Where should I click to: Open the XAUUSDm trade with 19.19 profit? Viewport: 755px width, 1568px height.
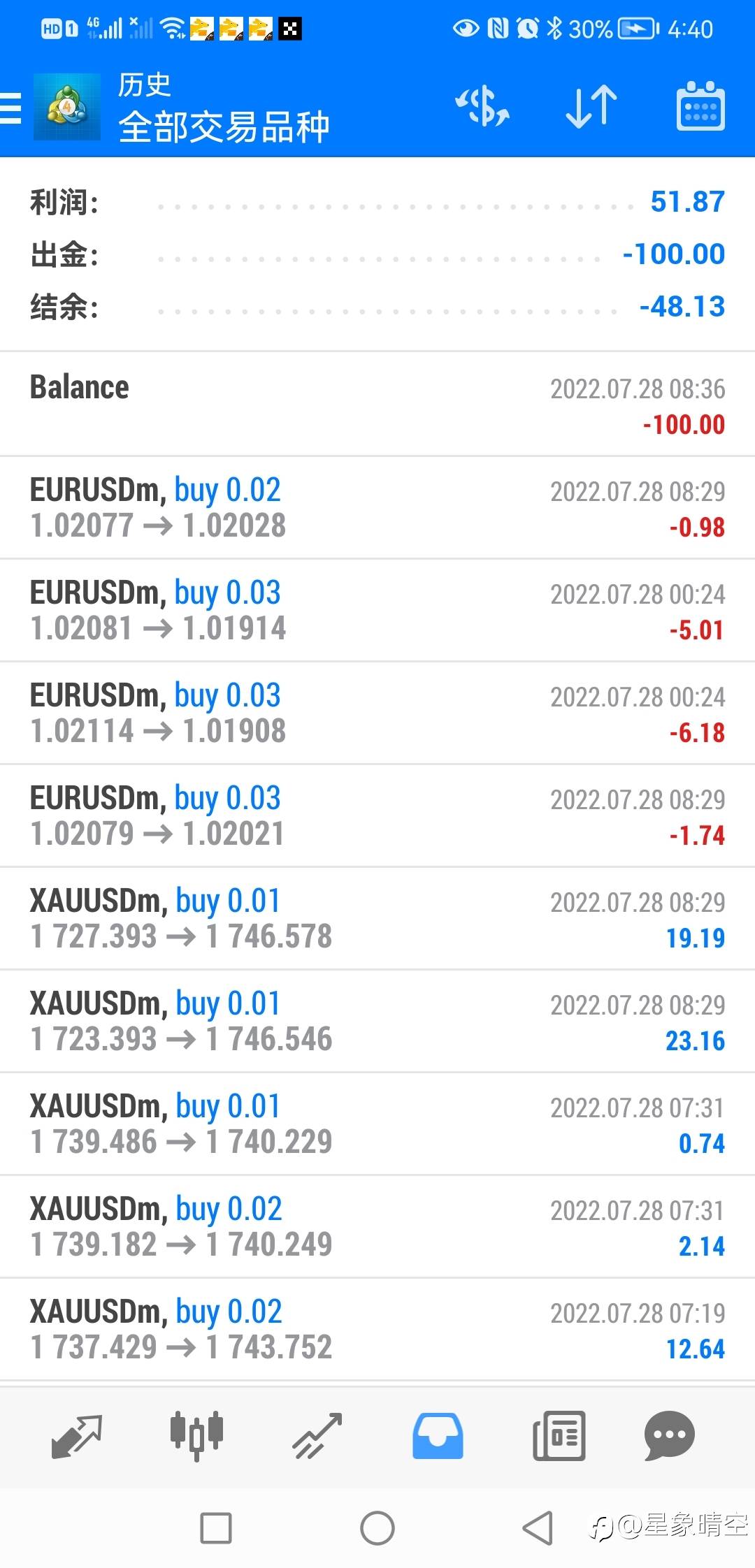pyautogui.click(x=377, y=918)
